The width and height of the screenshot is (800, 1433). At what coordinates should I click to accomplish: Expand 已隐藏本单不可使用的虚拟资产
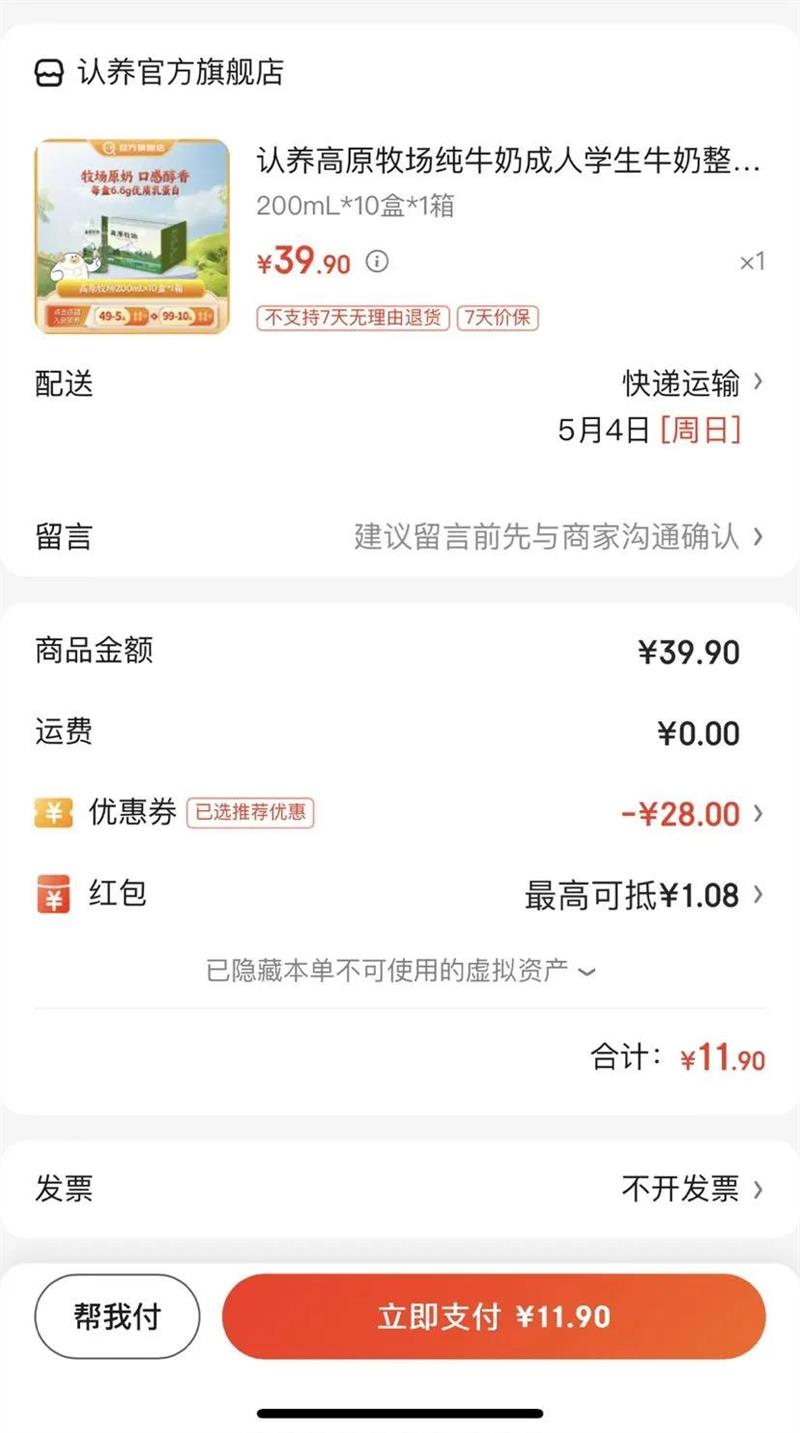click(400, 970)
